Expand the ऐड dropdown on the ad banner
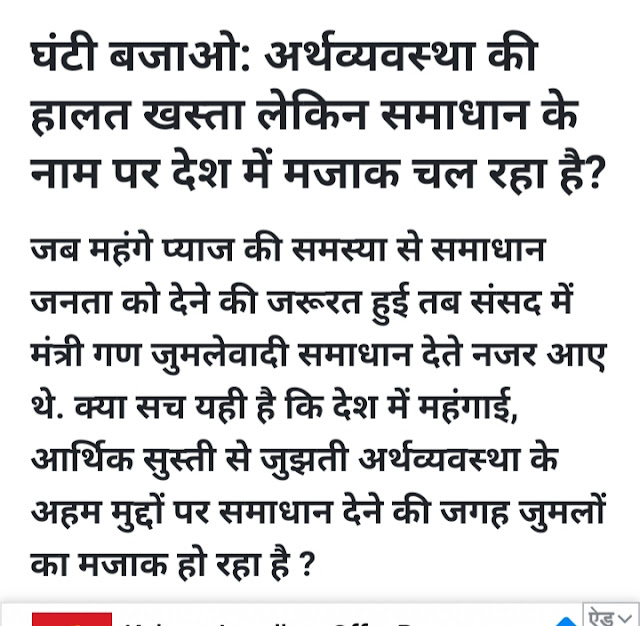The height and width of the screenshot is (626, 640). (x=610, y=616)
